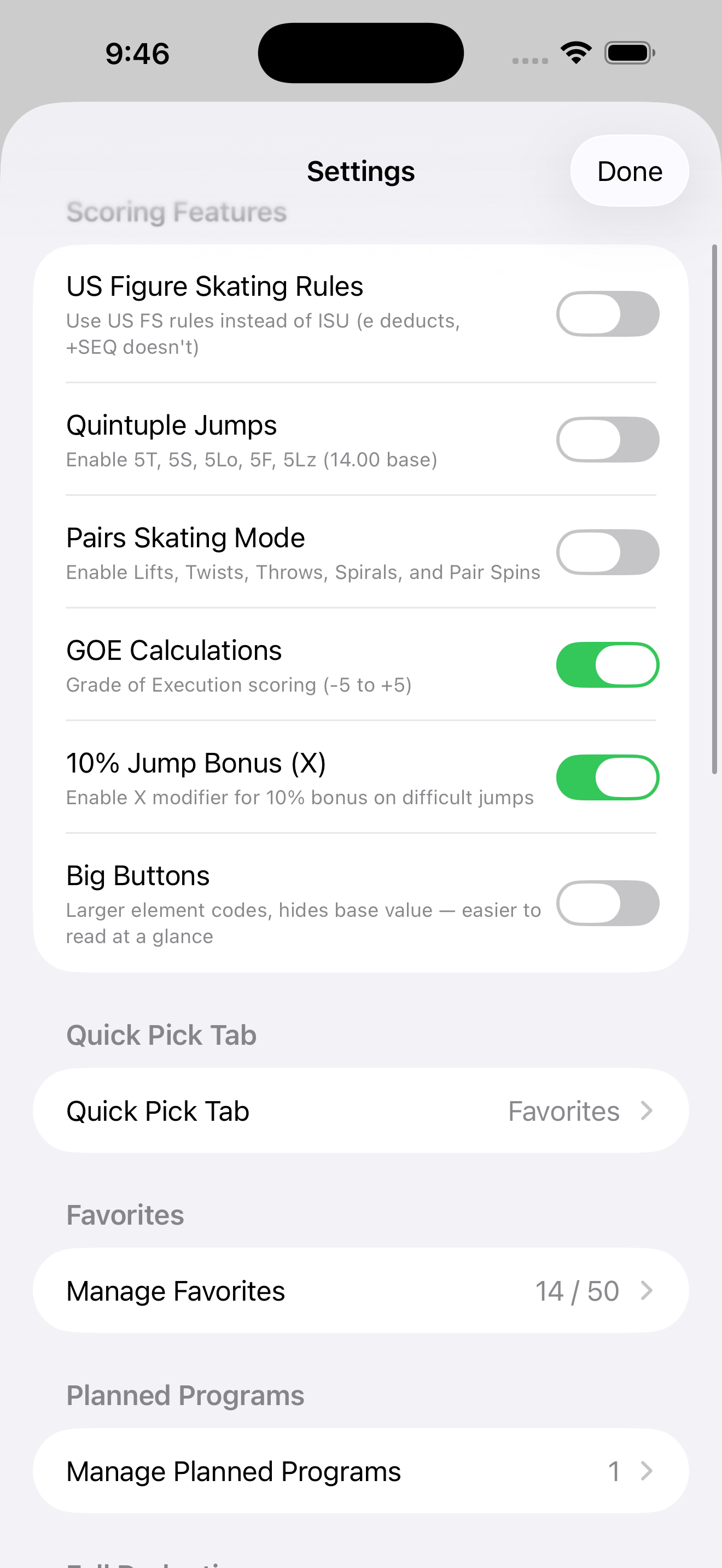Image resolution: width=722 pixels, height=1568 pixels.
Task: Disable GOE Calculations scoring
Action: (x=607, y=665)
